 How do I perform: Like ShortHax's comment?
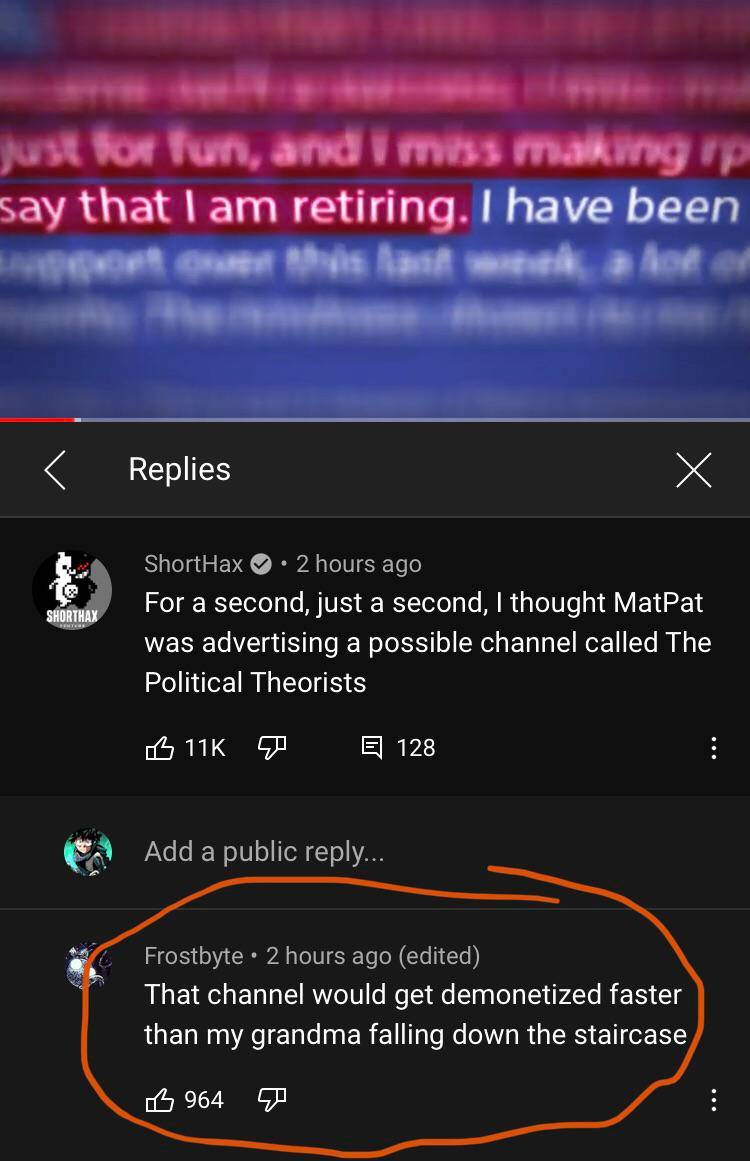tap(160, 748)
